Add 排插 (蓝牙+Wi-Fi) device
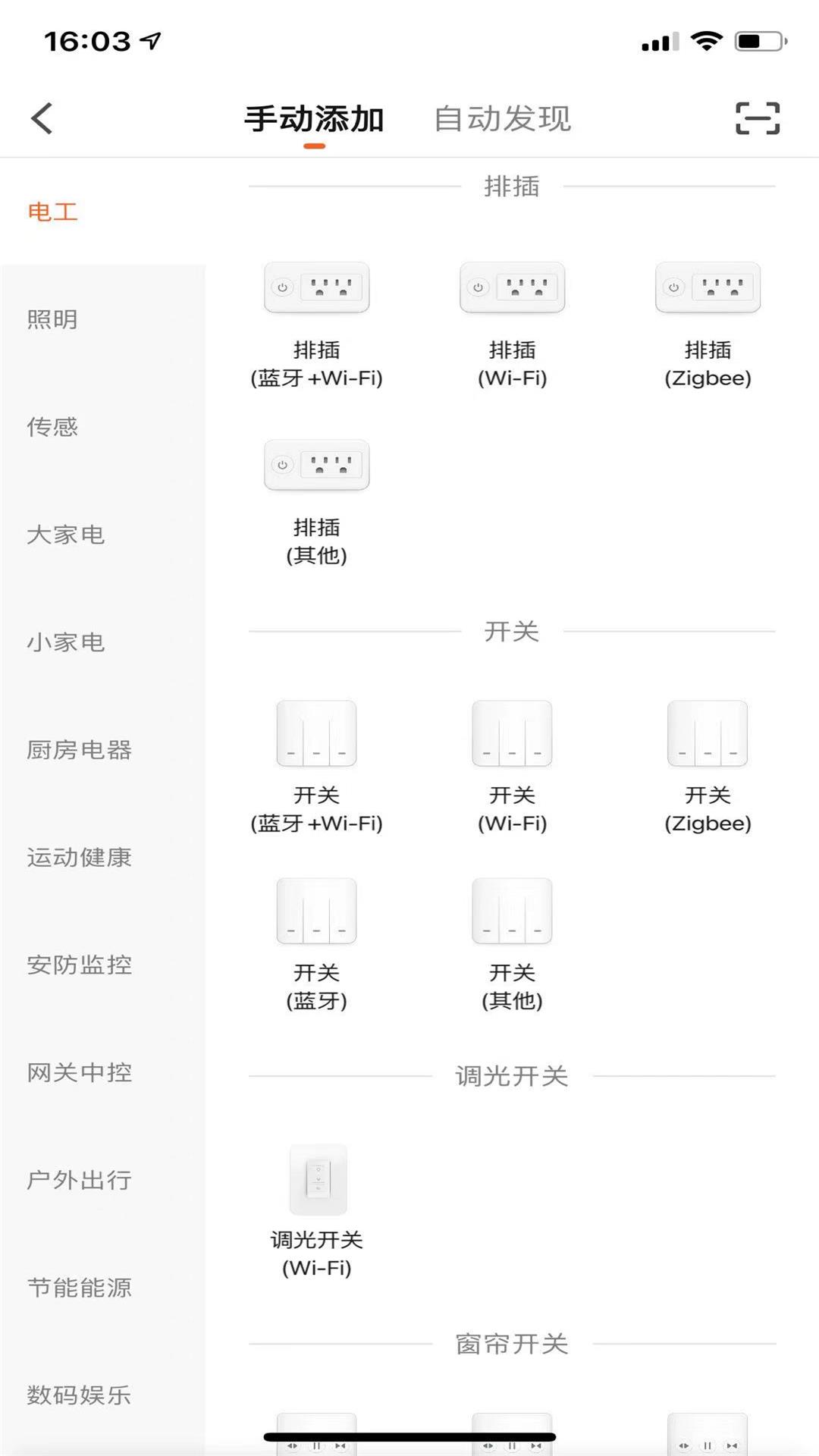819x1456 pixels. coord(316,288)
